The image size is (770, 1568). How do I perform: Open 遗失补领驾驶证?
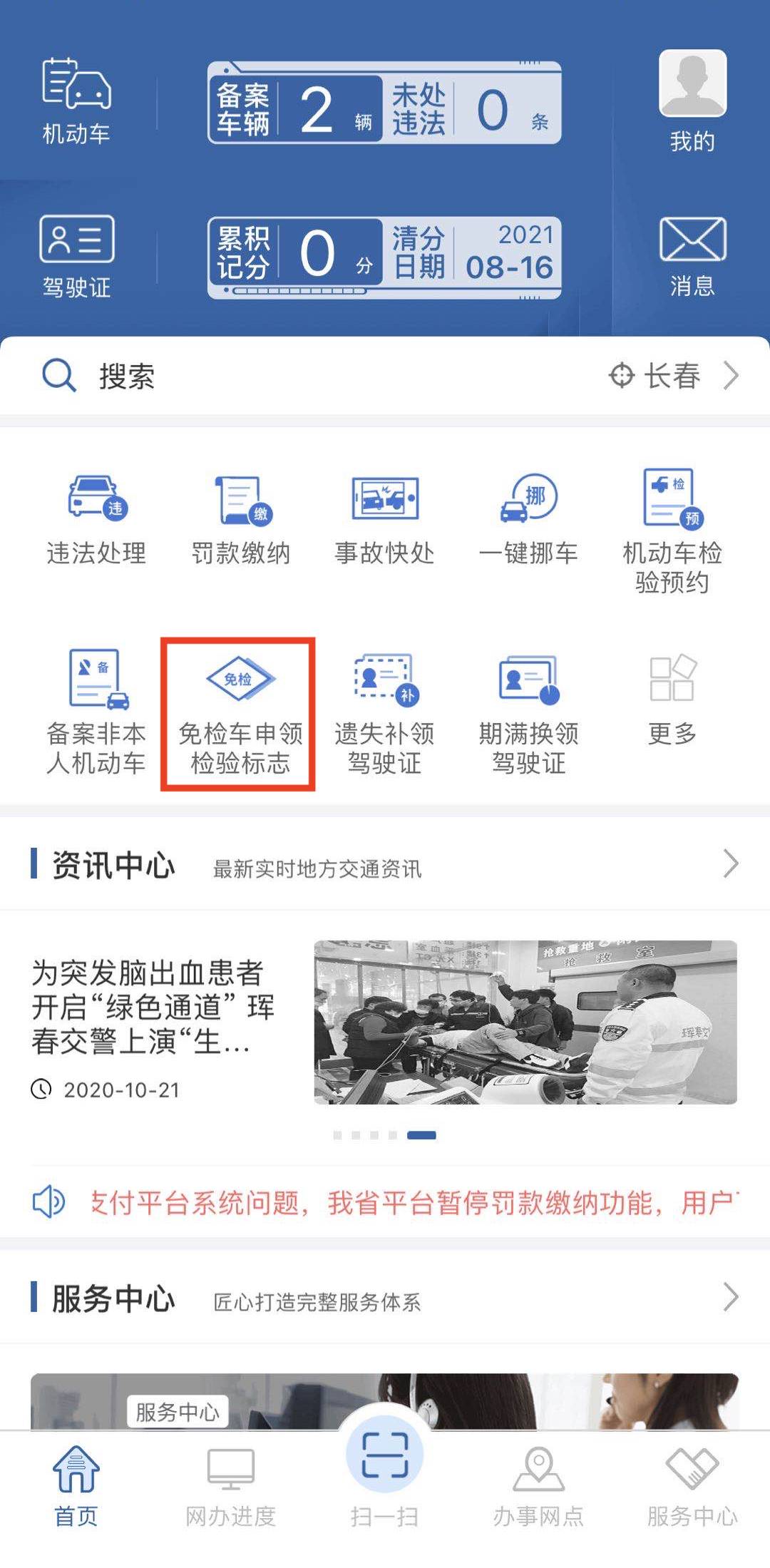tap(385, 713)
